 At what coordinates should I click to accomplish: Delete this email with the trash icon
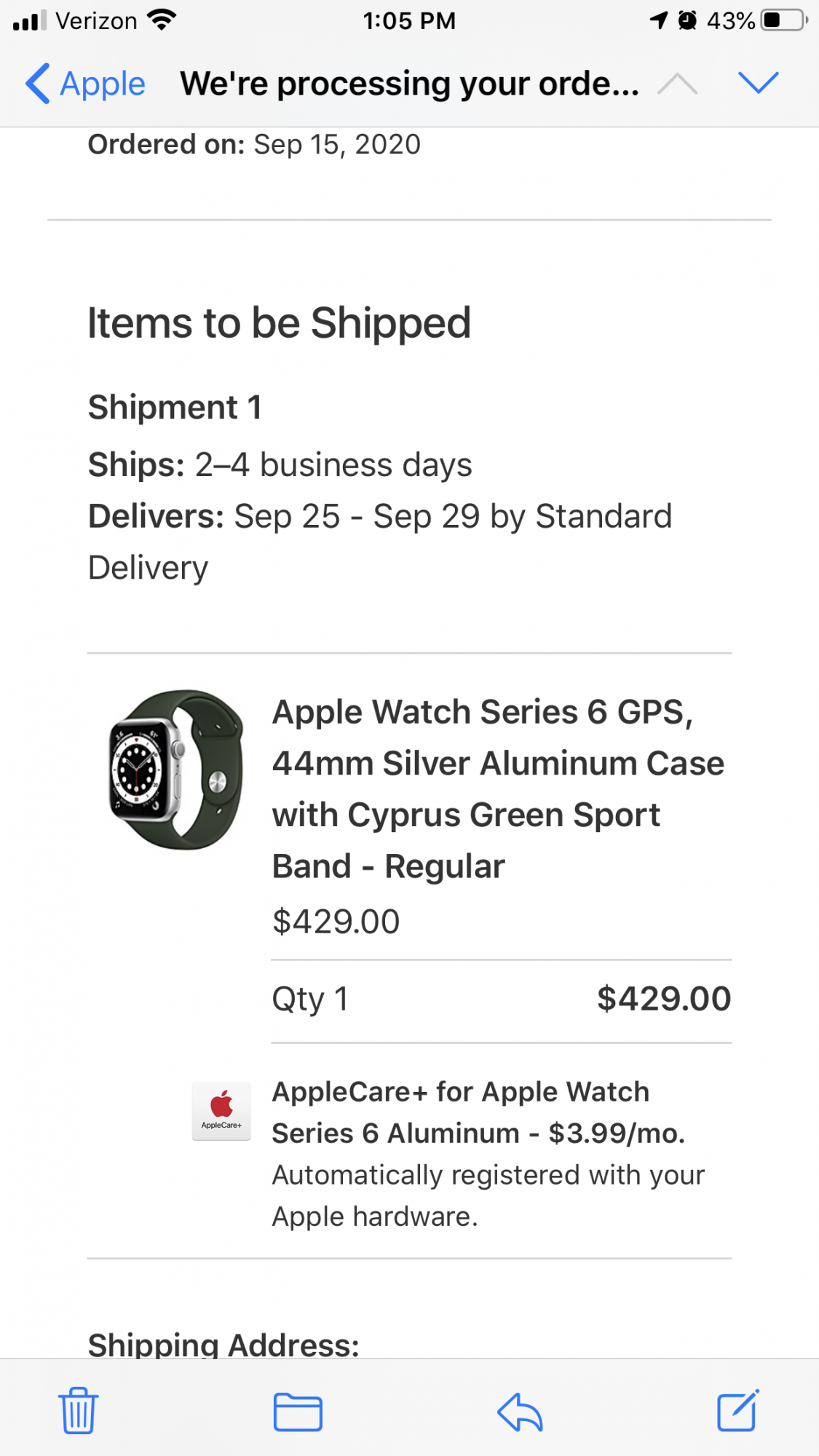coord(79,1412)
